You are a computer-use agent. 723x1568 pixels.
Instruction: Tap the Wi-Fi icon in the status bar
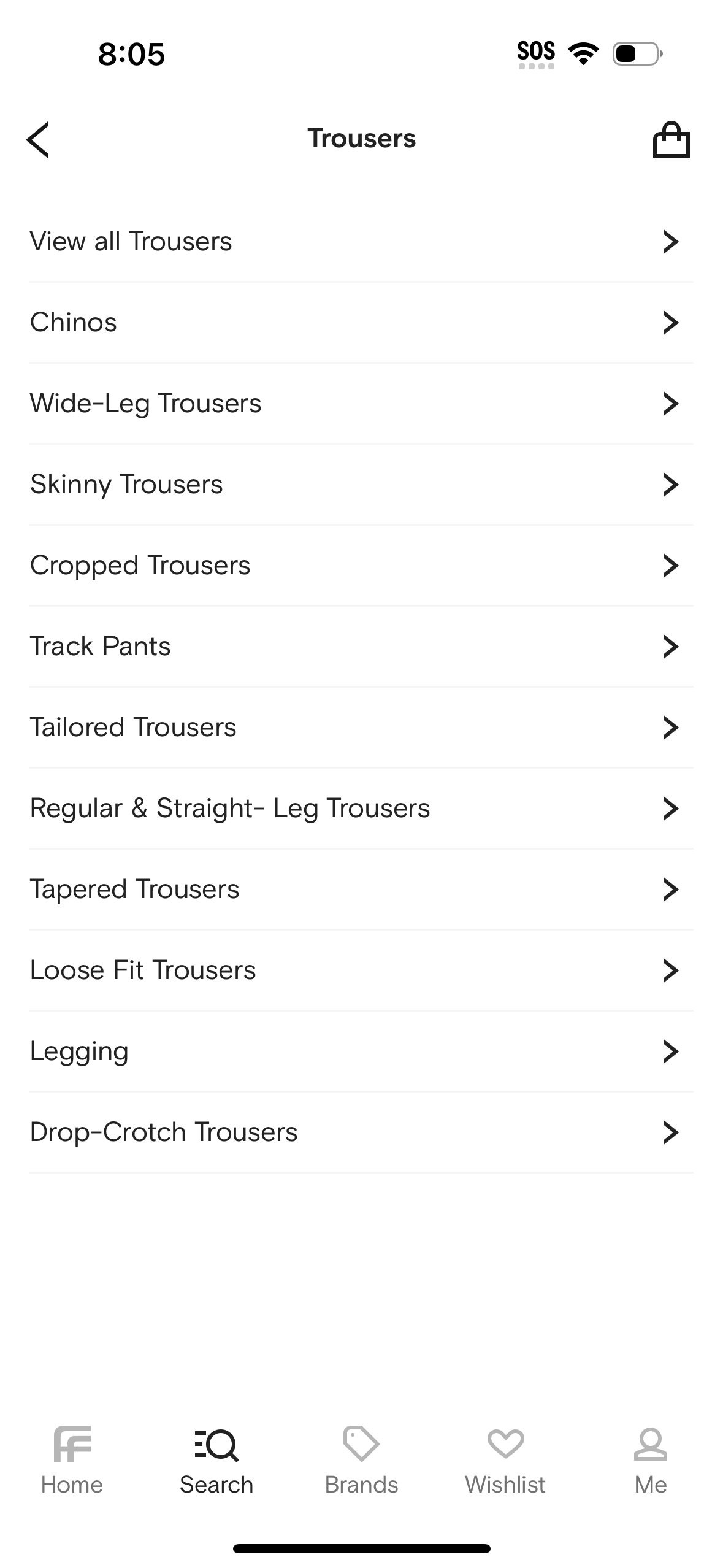click(x=583, y=53)
